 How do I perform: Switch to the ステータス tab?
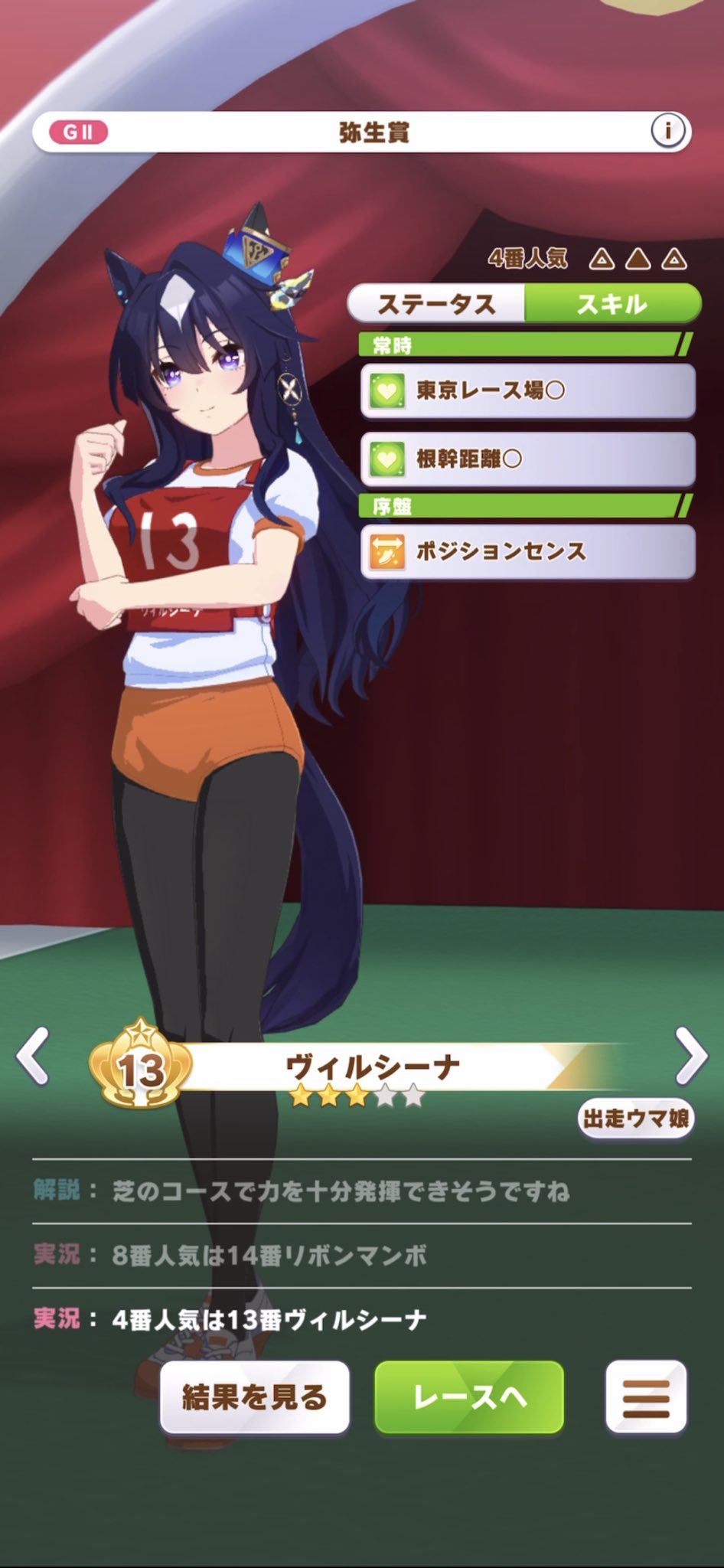436,305
